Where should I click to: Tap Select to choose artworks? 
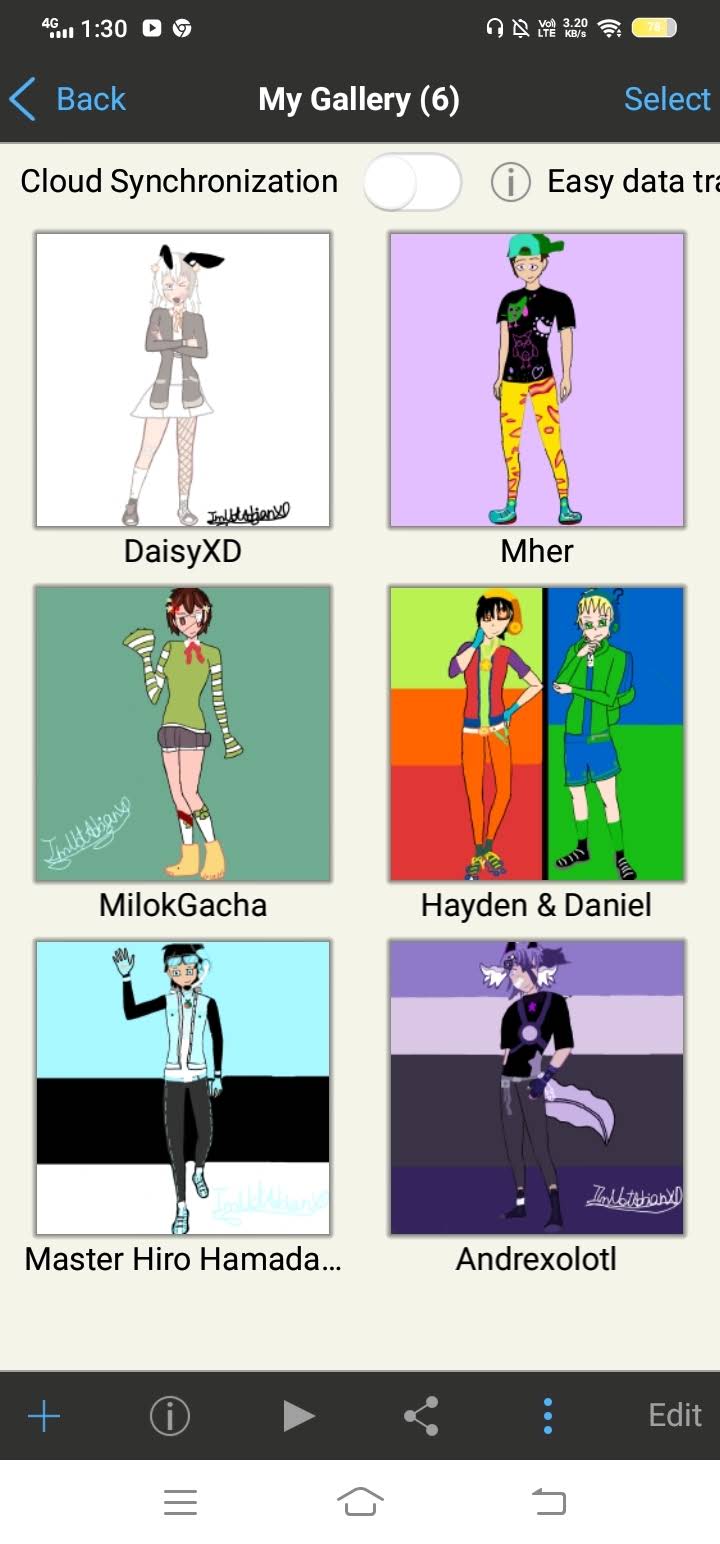coord(667,99)
